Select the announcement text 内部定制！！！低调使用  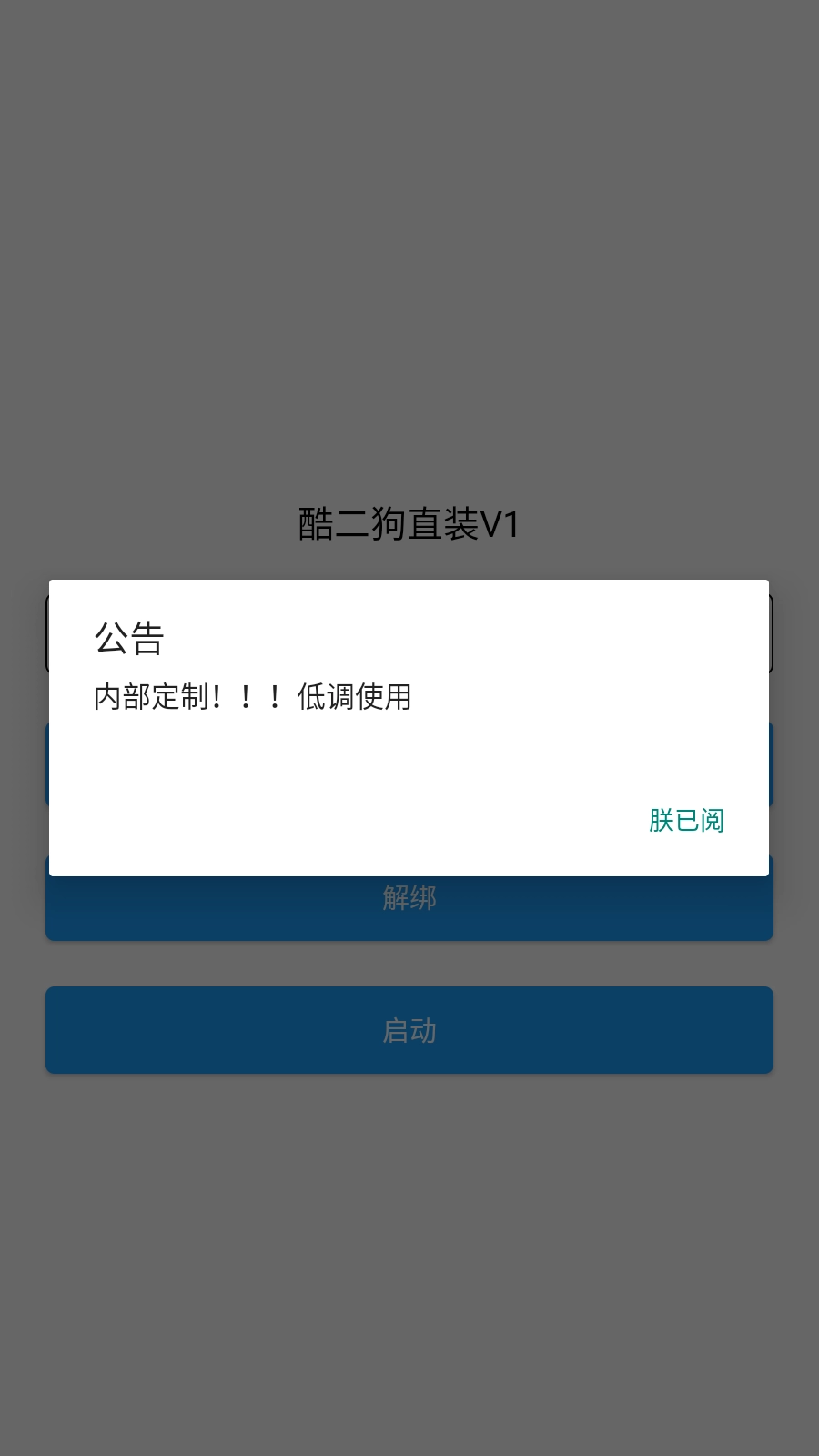point(253,697)
